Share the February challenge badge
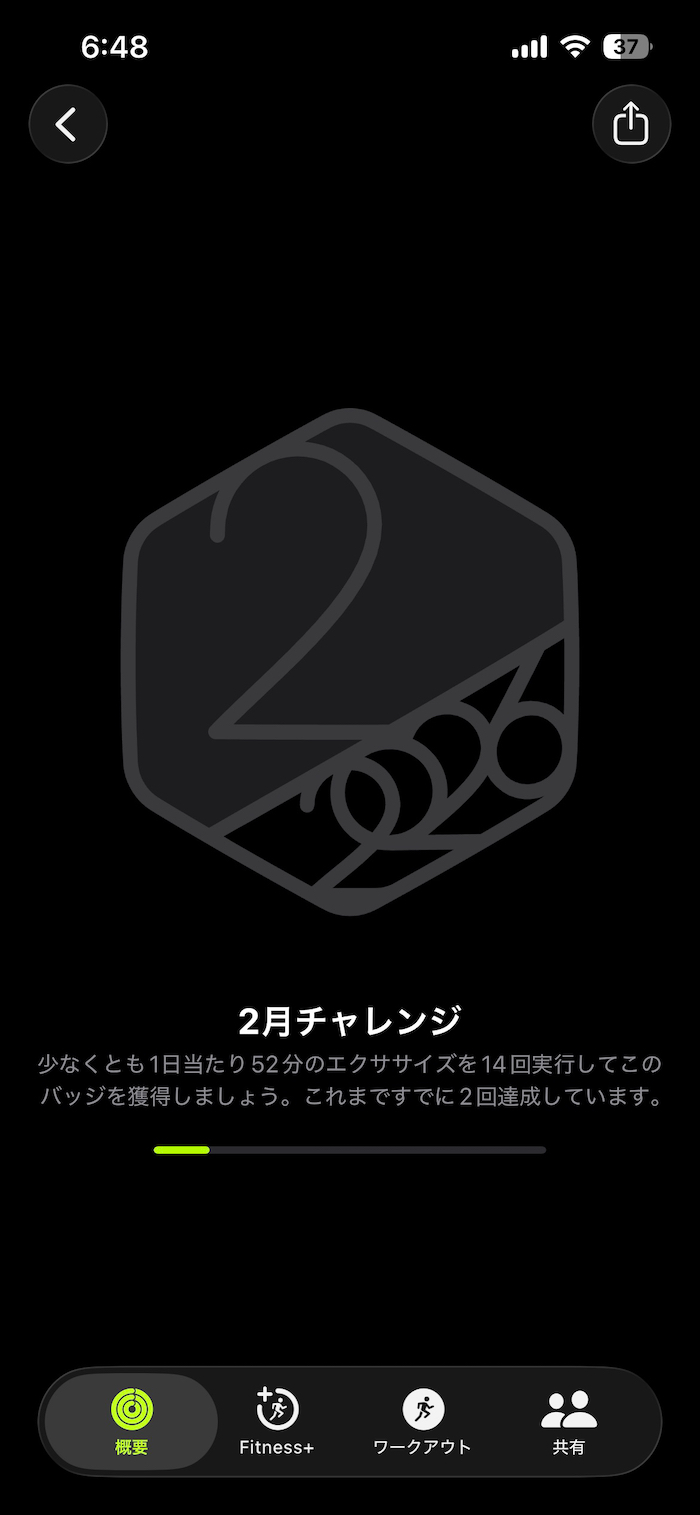Screen dimensions: 700x1515 pos(631,124)
